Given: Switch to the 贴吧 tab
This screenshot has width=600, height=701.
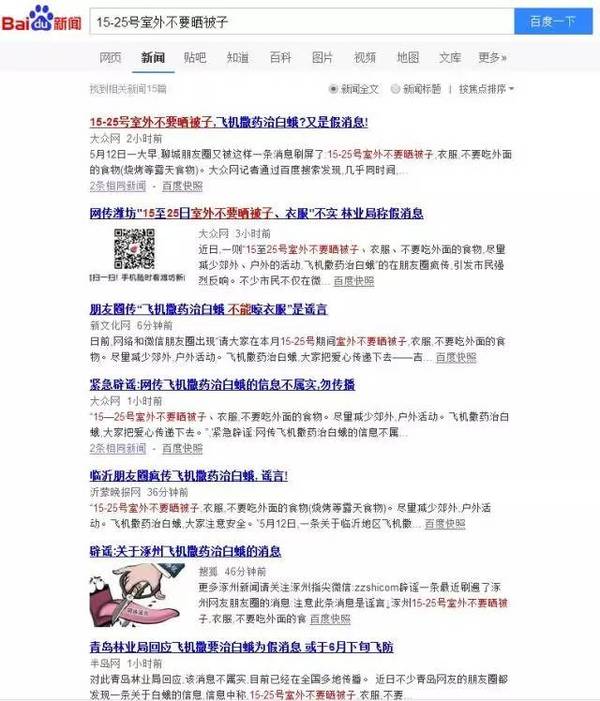Looking at the screenshot, I should (x=196, y=57).
